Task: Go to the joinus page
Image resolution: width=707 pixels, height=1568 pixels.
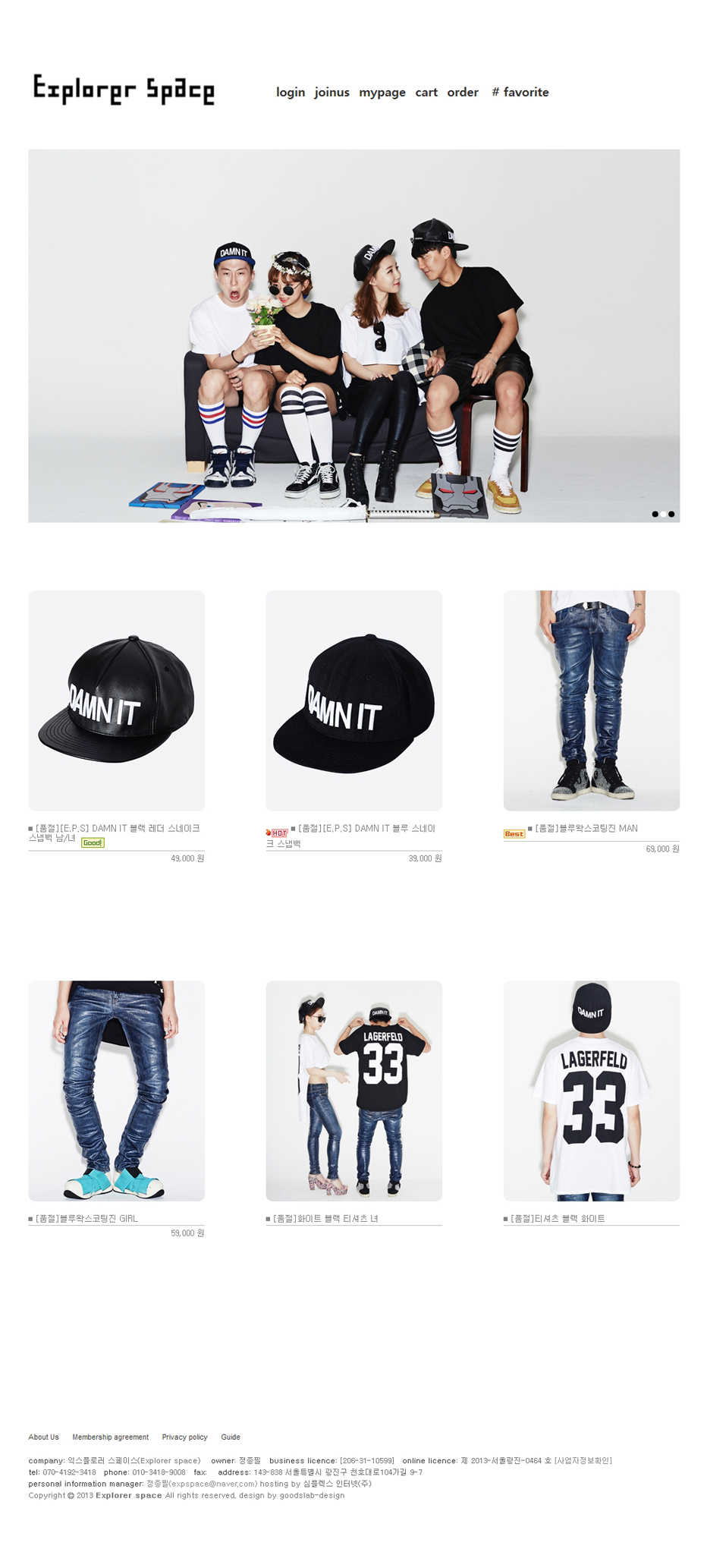Action: coord(332,93)
